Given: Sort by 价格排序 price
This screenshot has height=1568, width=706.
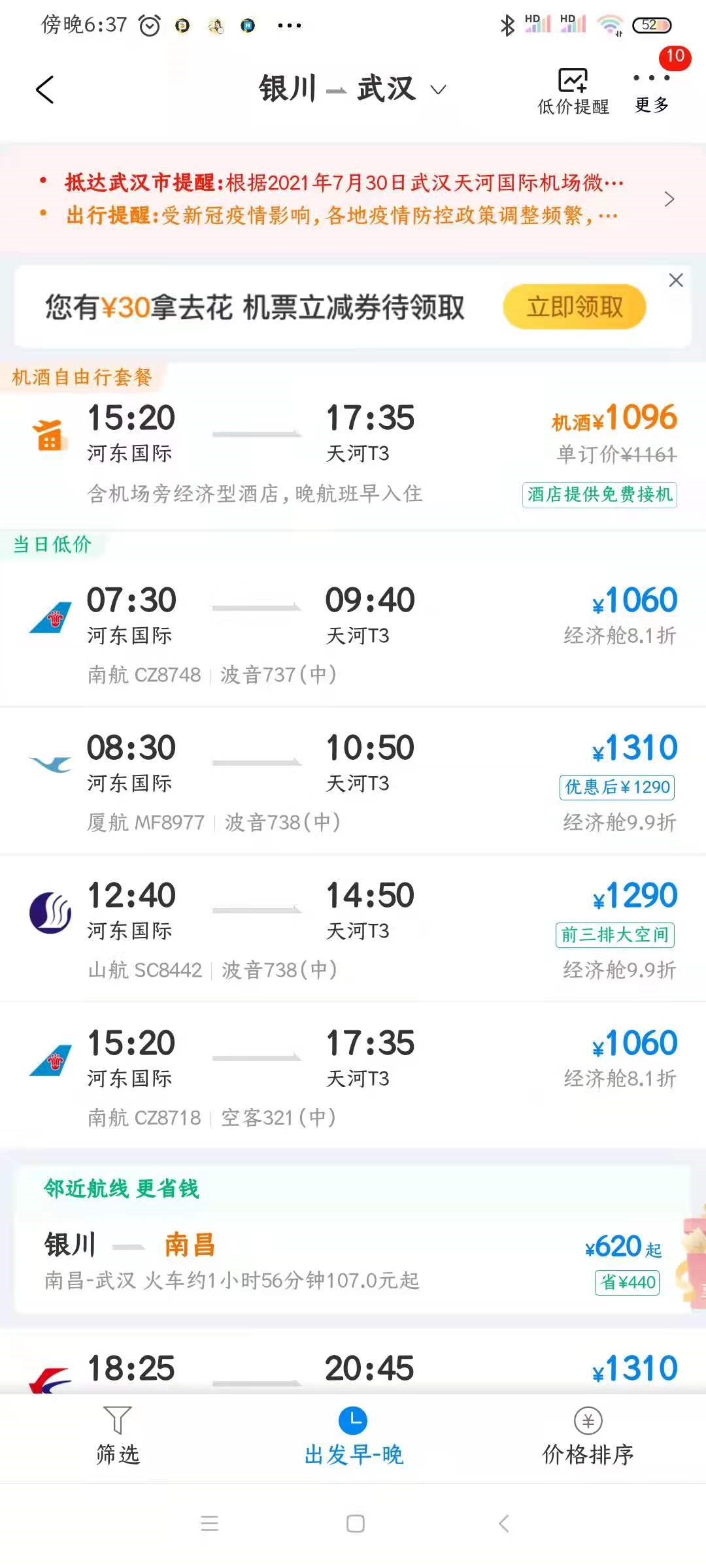Looking at the screenshot, I should pyautogui.click(x=588, y=1436).
